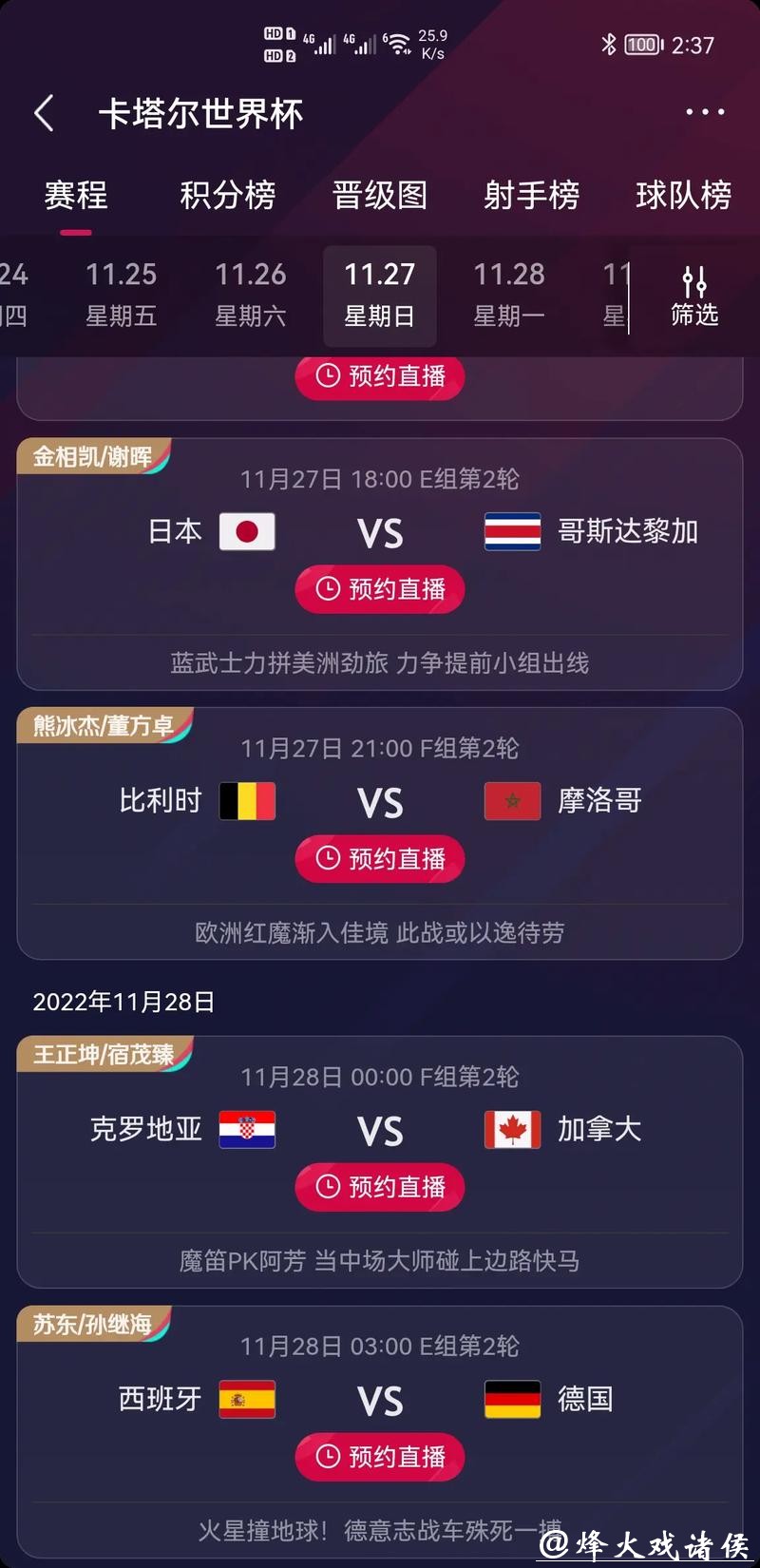Tap the Japan flag icon

coord(246,532)
